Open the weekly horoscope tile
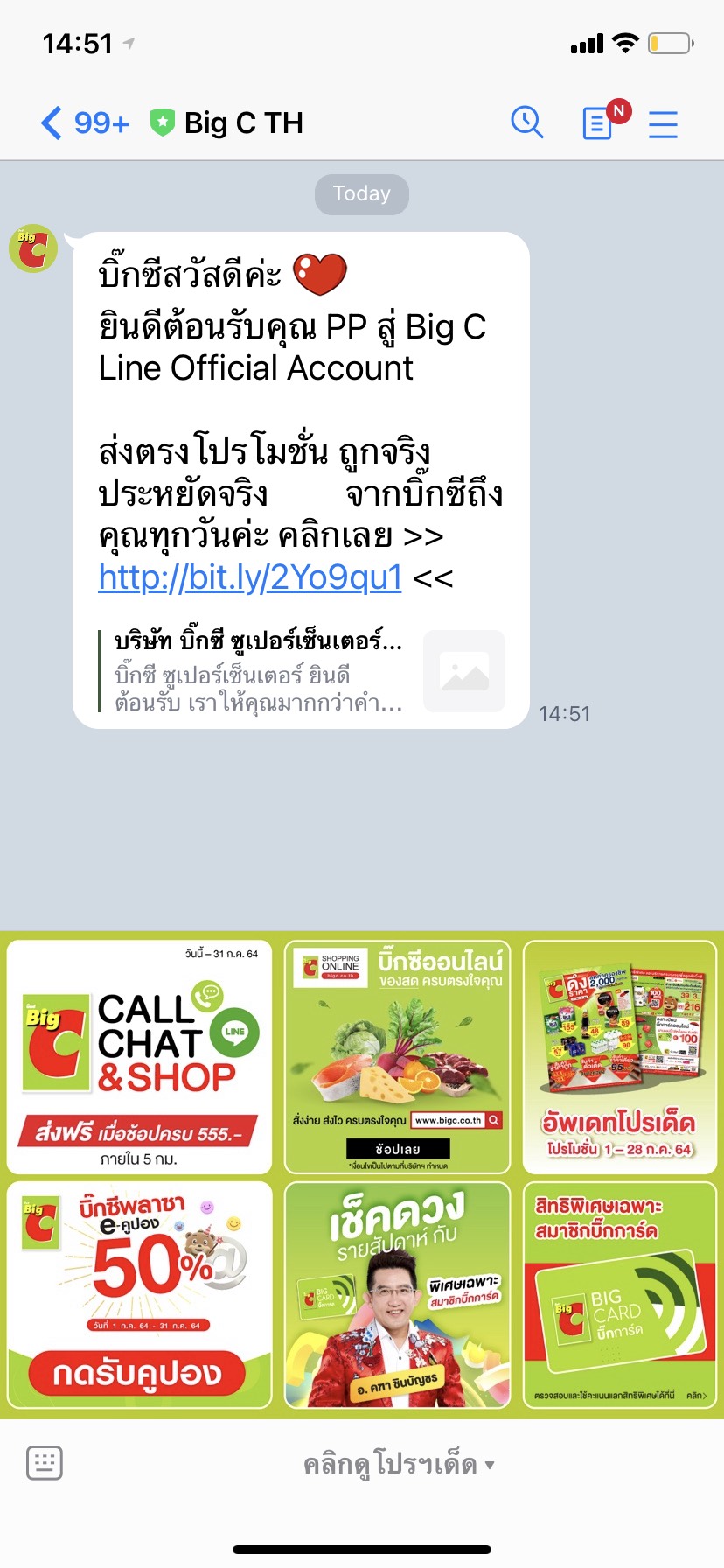Image resolution: width=724 pixels, height=1568 pixels. [x=398, y=1295]
